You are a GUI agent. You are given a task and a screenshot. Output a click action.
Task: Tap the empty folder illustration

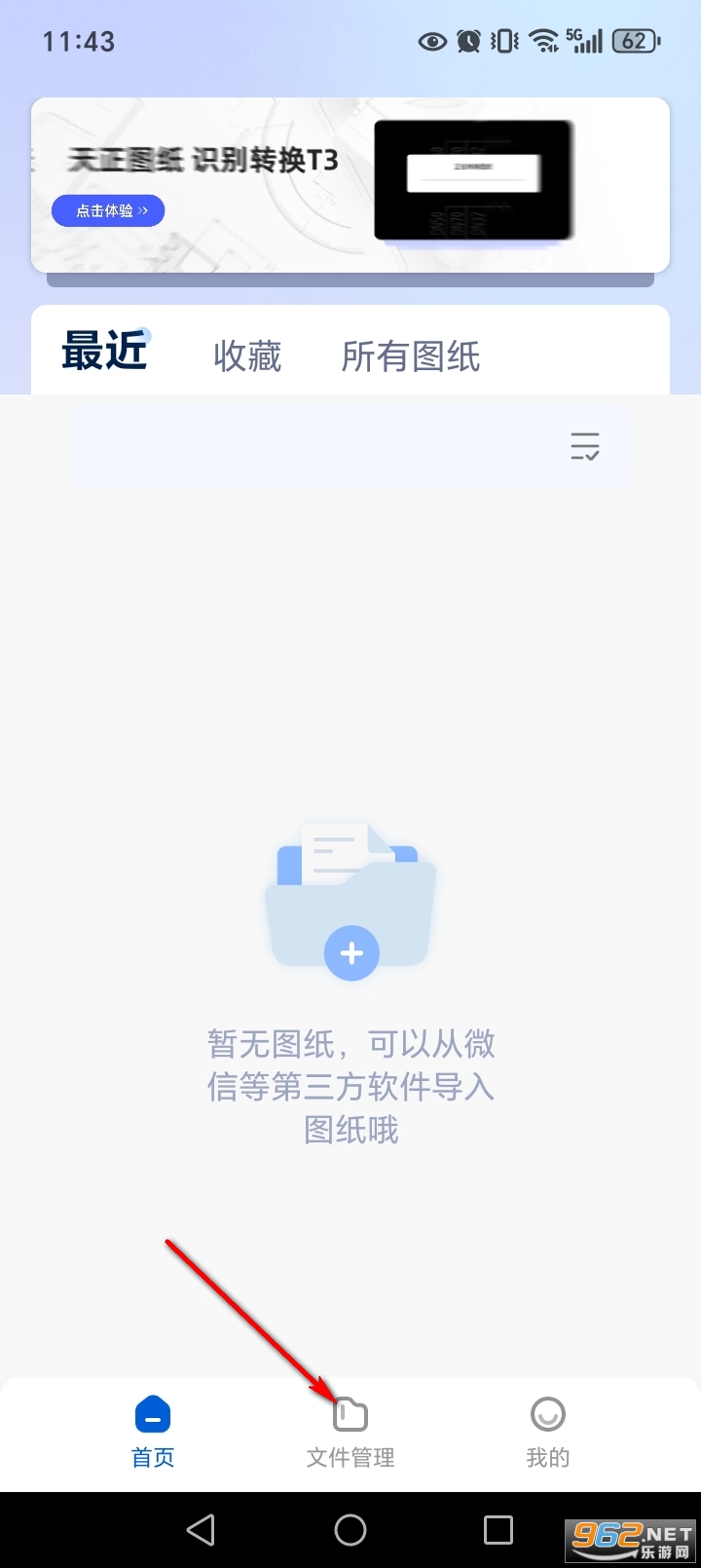pos(350,894)
